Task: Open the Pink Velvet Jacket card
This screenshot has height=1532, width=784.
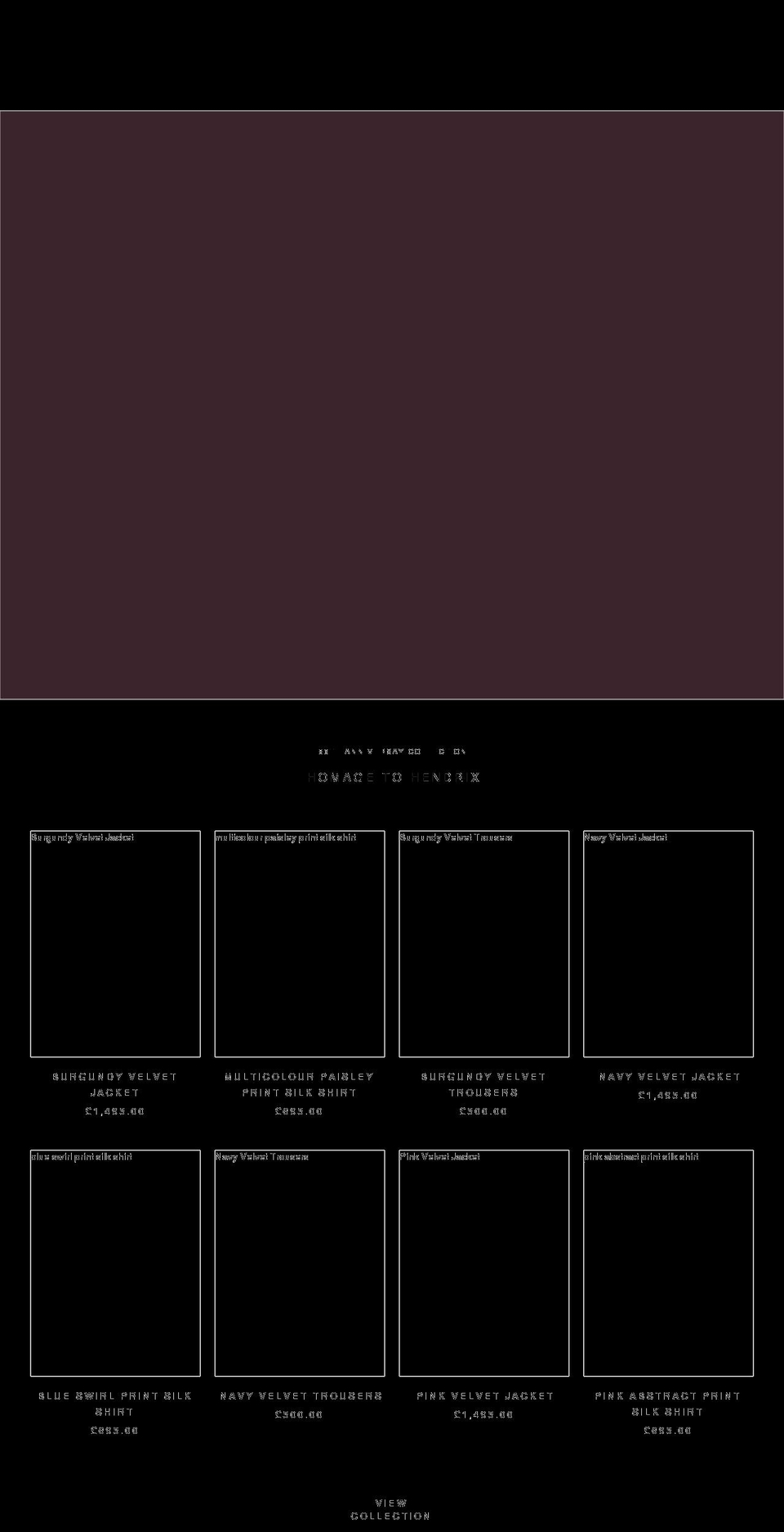Action: pos(483,1262)
